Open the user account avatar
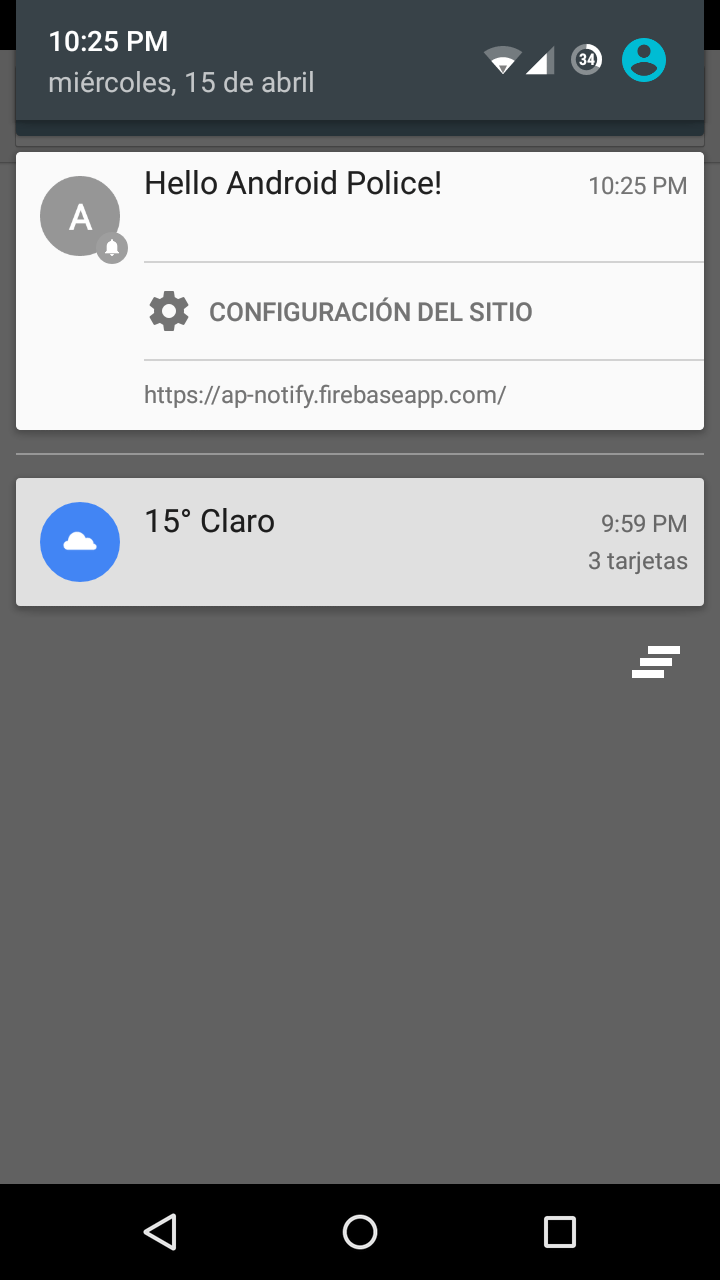Viewport: 720px width, 1280px height. click(644, 60)
